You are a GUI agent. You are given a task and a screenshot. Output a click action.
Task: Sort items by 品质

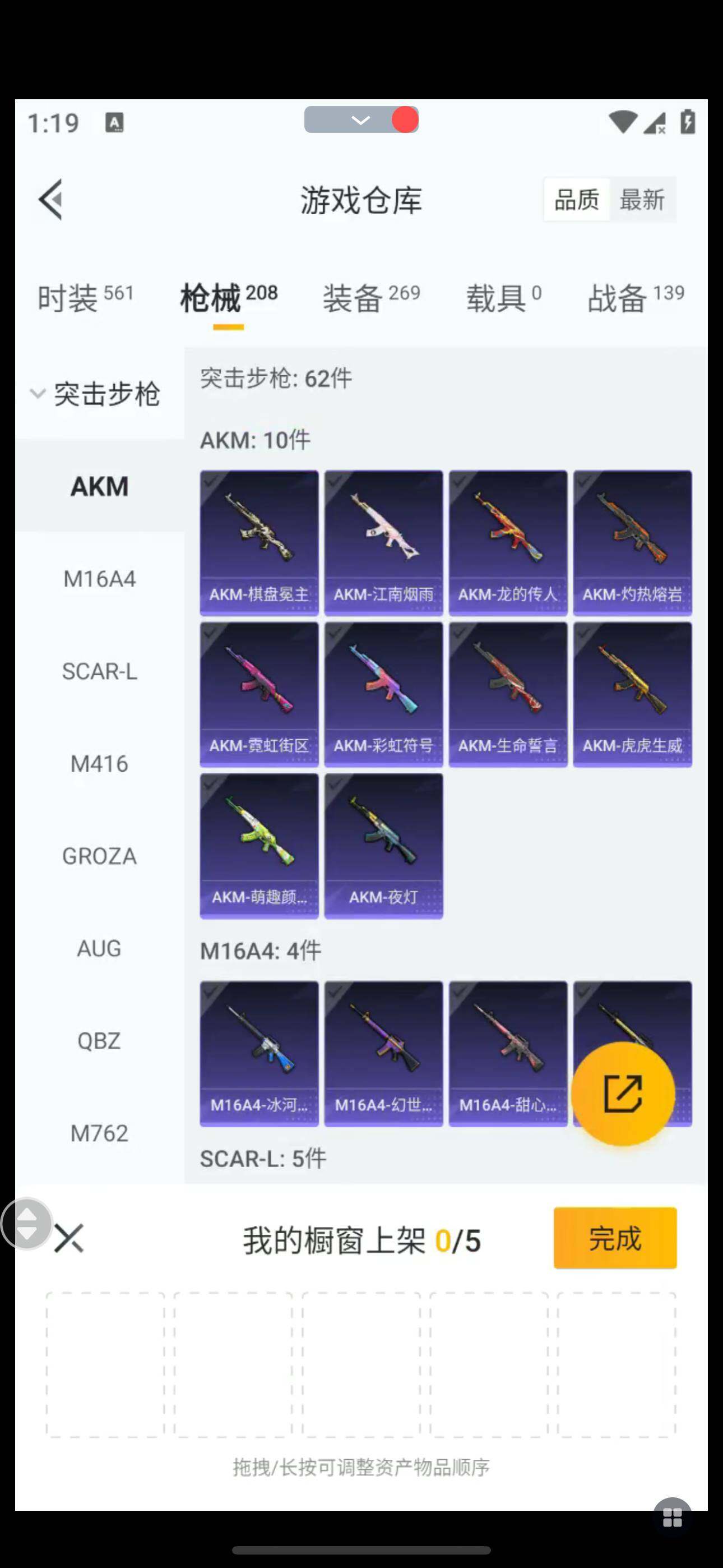click(x=576, y=200)
